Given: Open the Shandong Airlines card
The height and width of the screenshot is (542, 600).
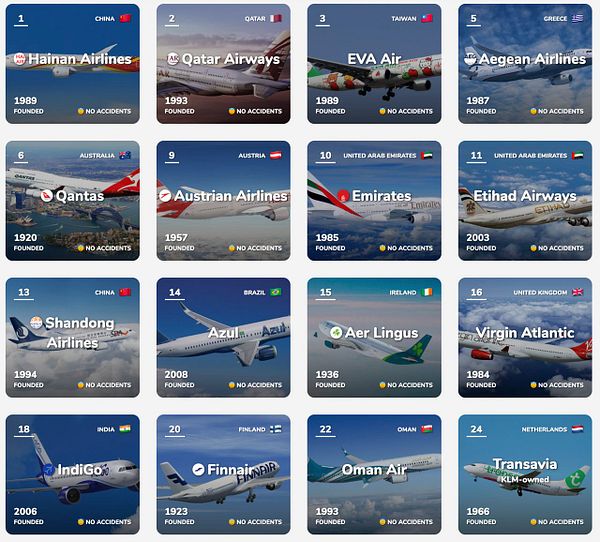Looking at the screenshot, I should click(73, 337).
